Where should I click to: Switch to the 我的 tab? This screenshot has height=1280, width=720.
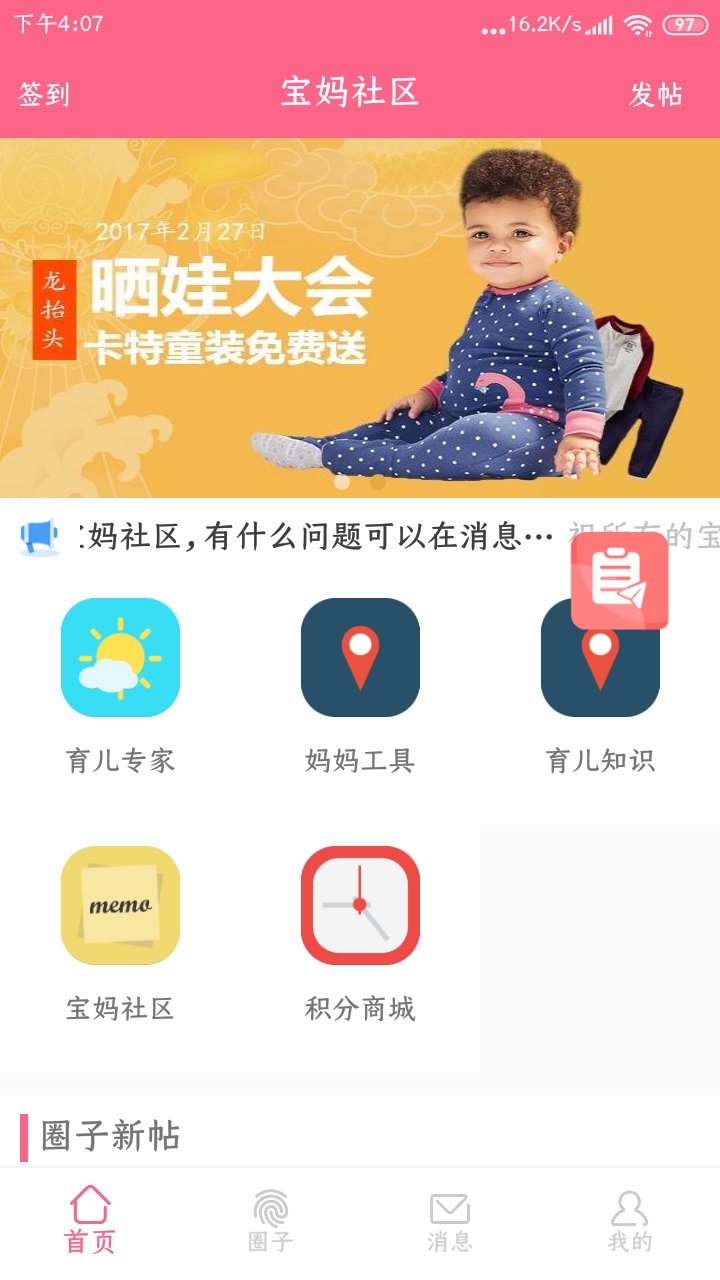630,1221
